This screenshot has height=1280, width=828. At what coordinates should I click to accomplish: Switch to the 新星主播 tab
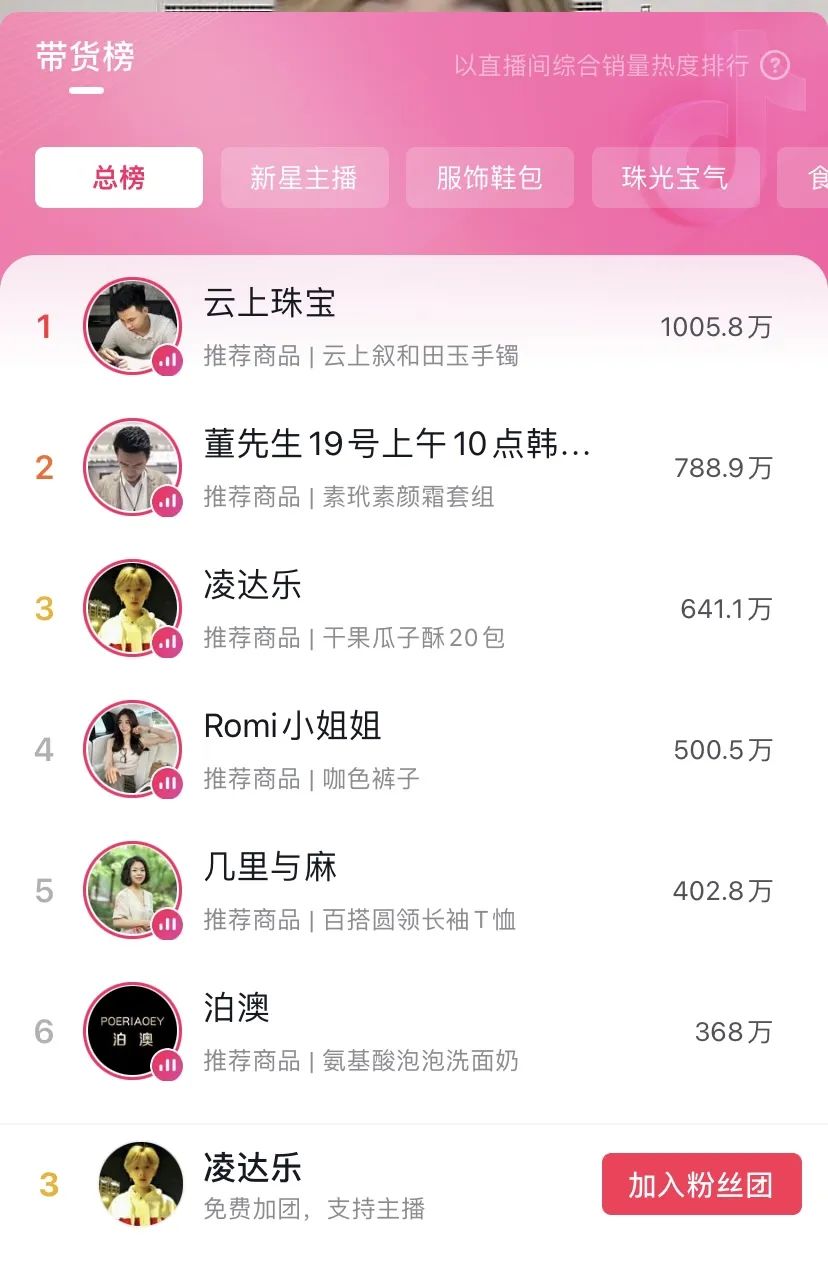(x=304, y=177)
